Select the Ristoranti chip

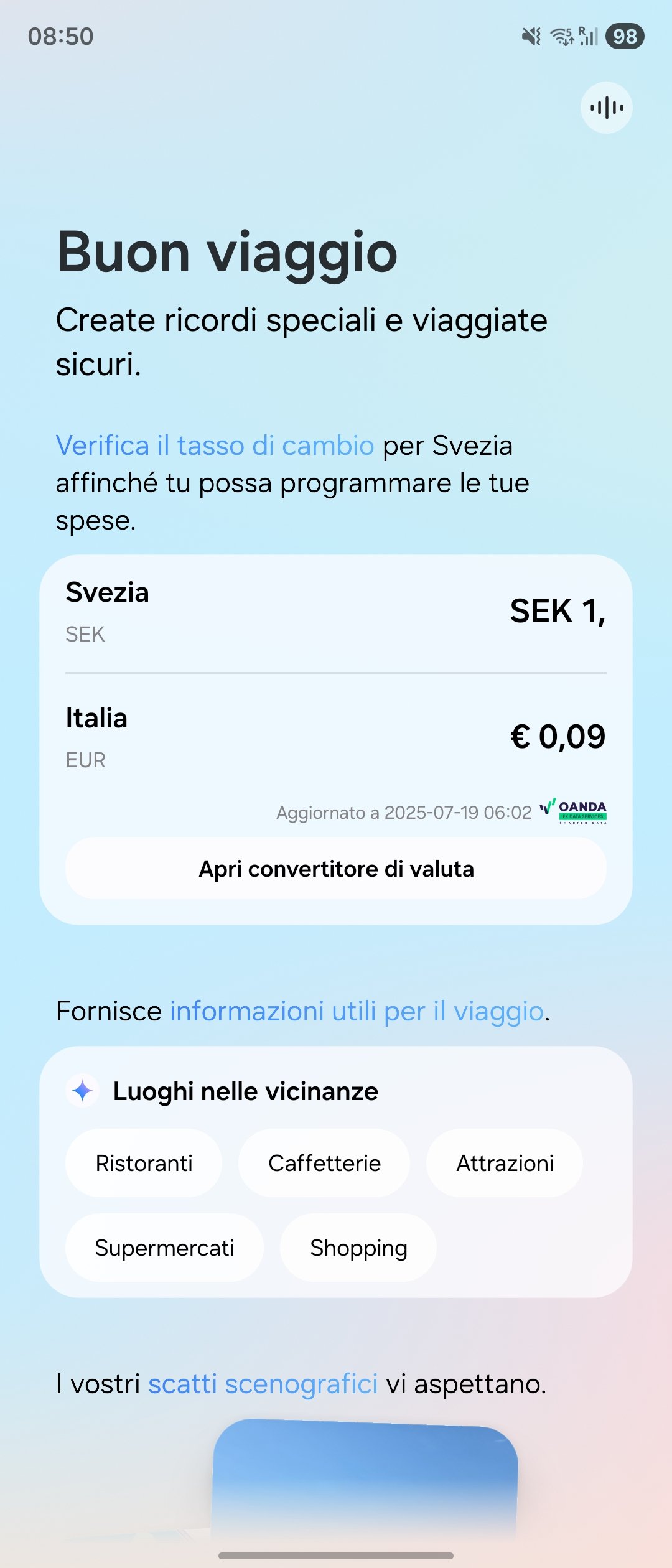point(144,1163)
